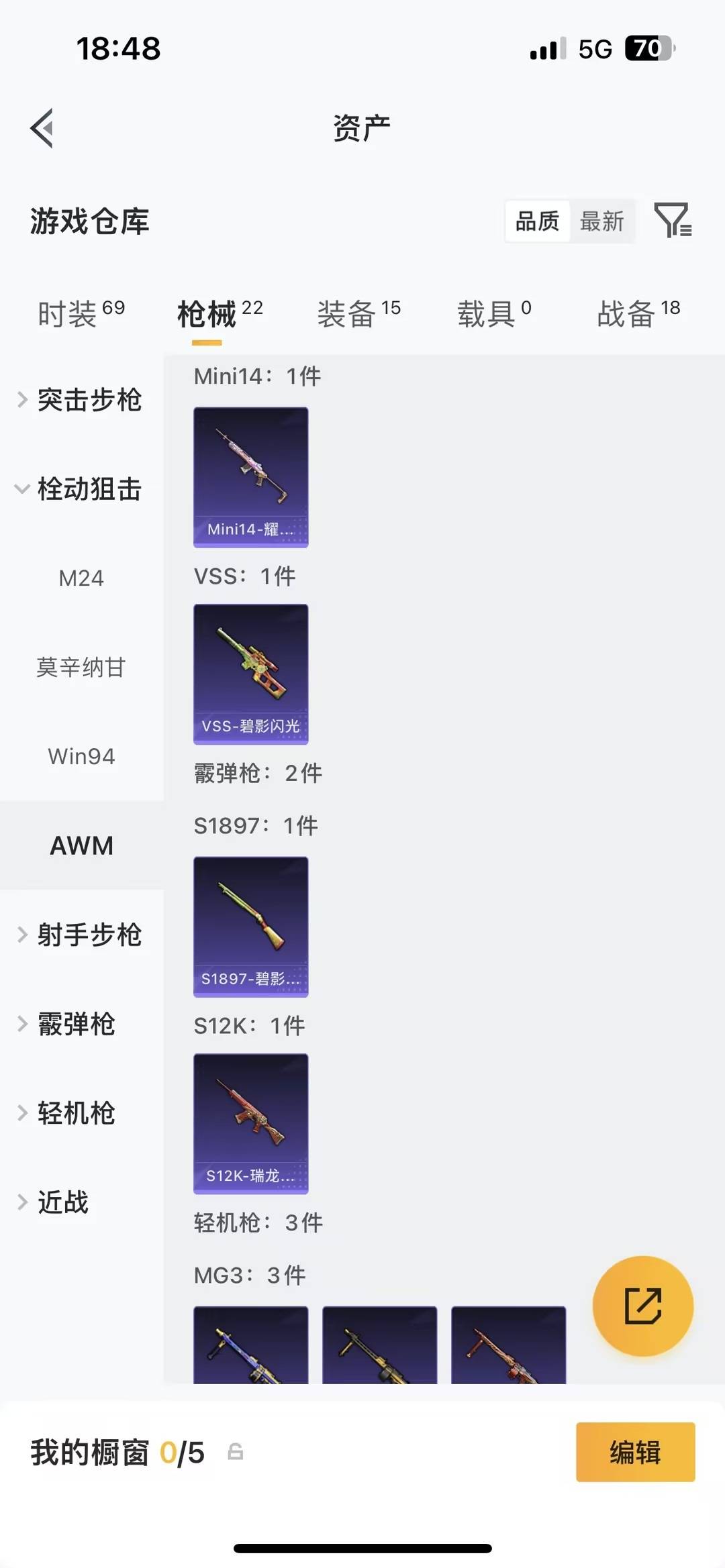Switch sorting to 最新
725x1568 pixels.
(x=602, y=222)
